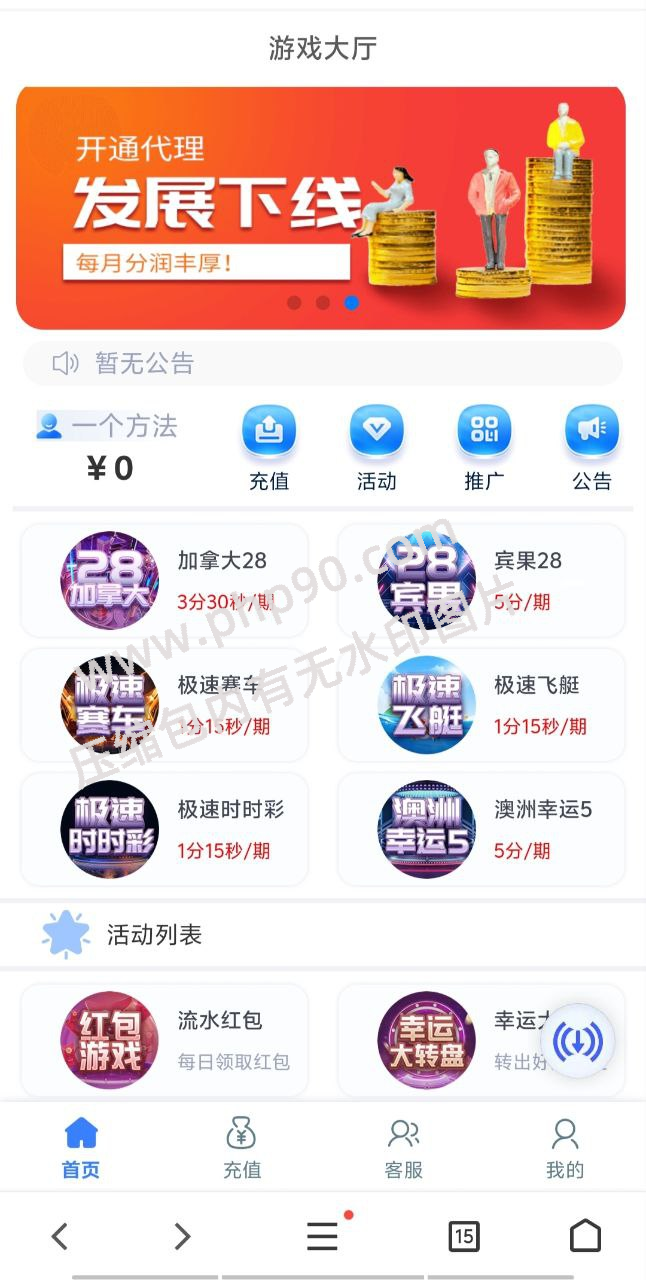Open the 加拿大28 game card
This screenshot has height=1280, width=646.
tap(165, 581)
